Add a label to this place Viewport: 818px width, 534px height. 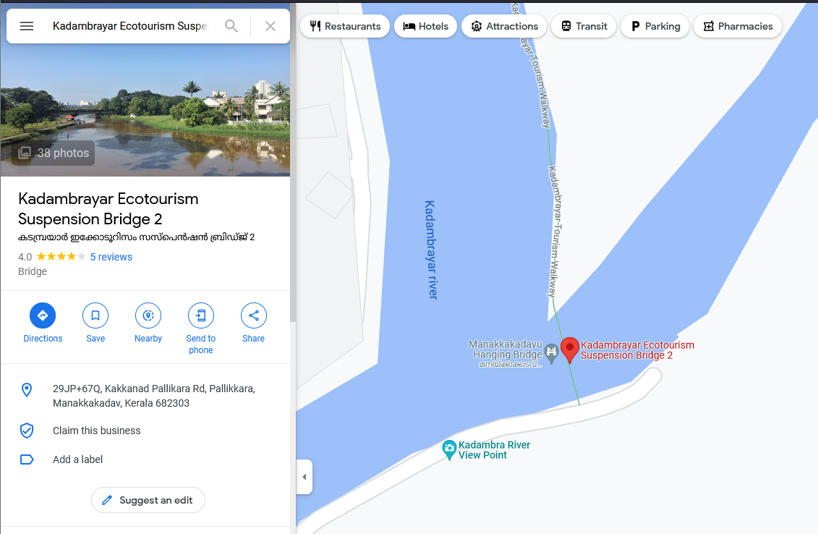coord(78,459)
